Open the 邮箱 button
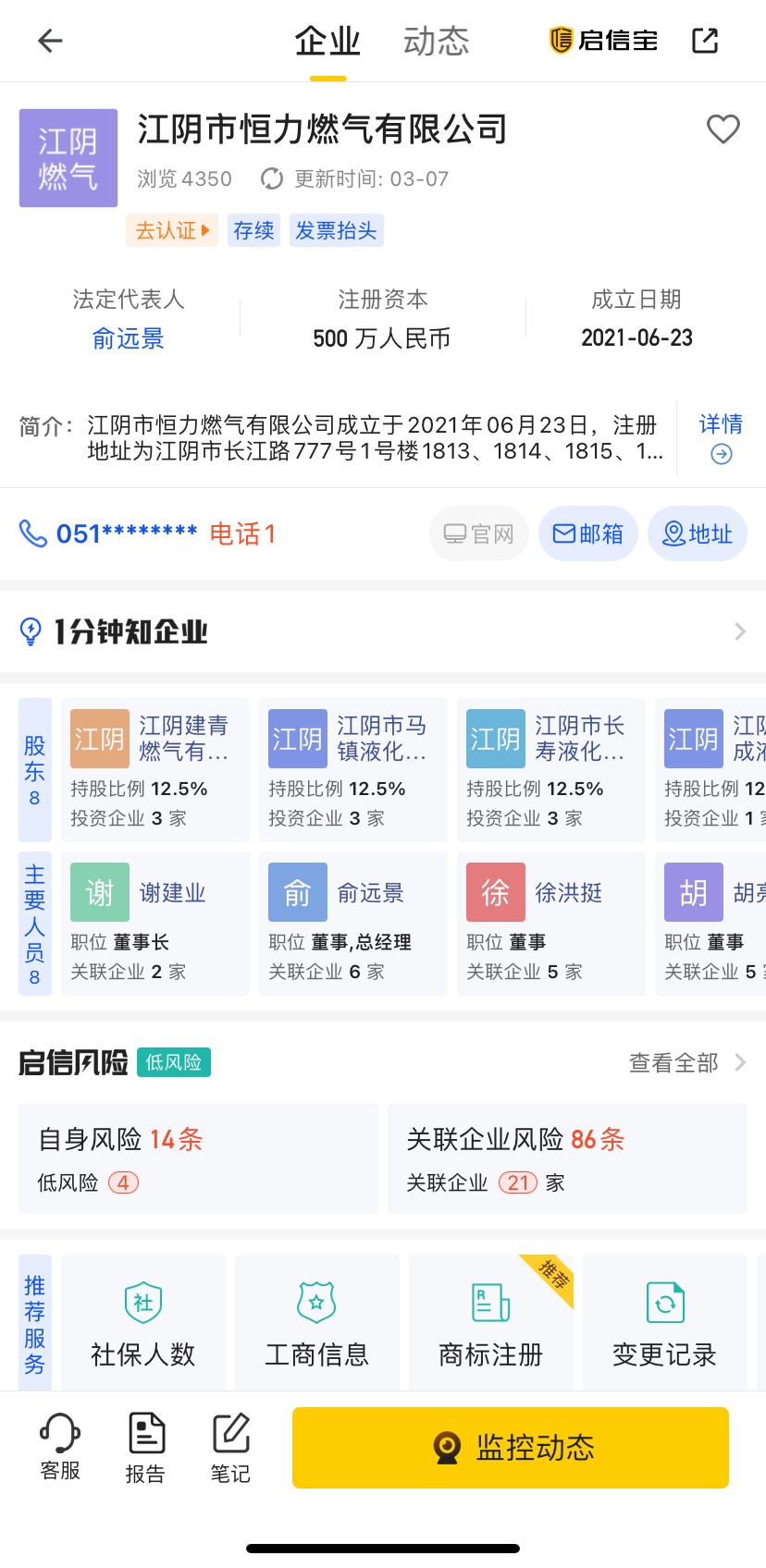The image size is (766, 1568). [x=587, y=534]
